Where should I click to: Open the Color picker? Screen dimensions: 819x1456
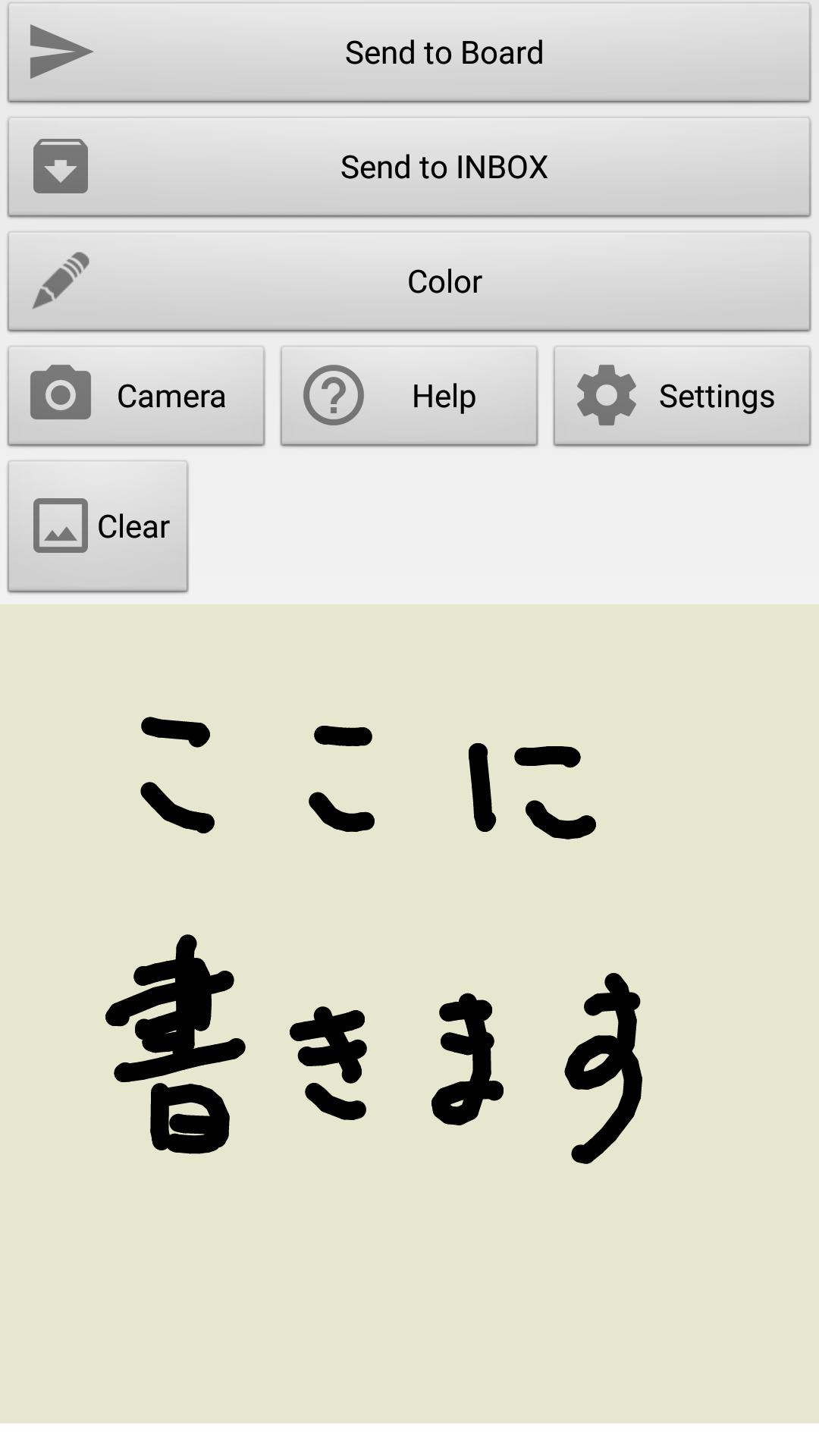pyautogui.click(x=409, y=281)
